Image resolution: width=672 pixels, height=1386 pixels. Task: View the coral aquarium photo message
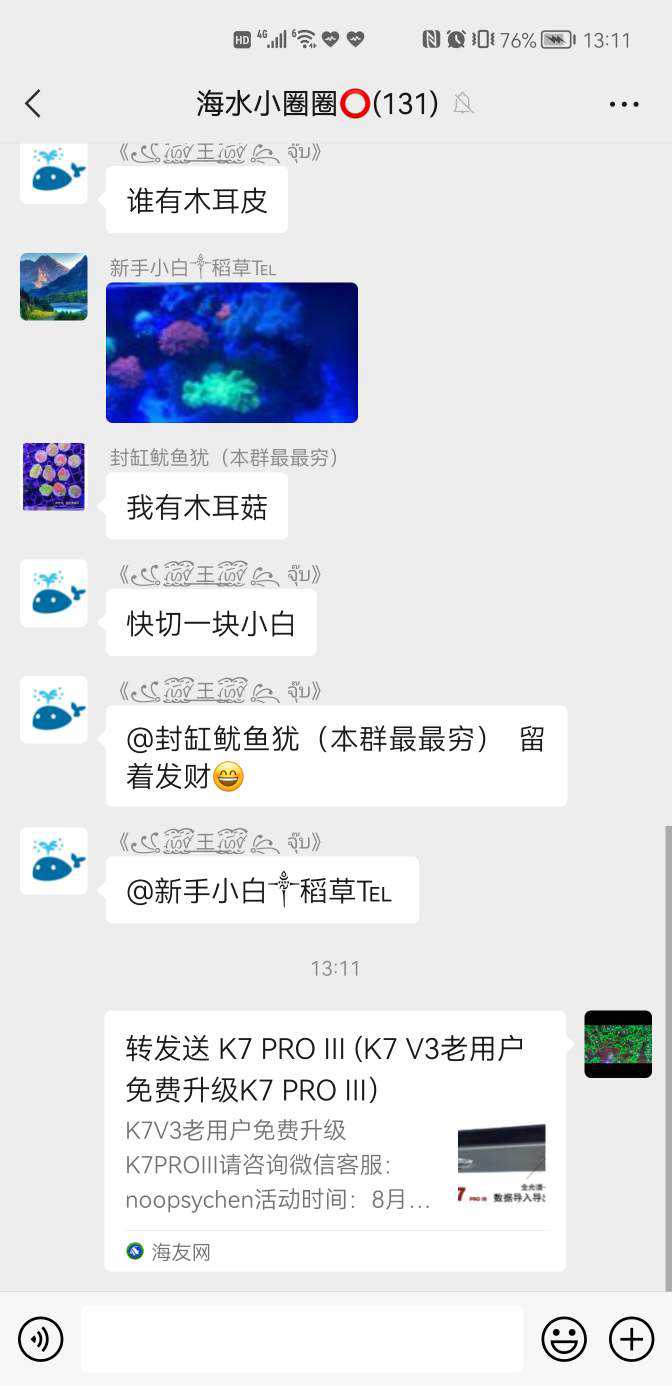coord(232,352)
